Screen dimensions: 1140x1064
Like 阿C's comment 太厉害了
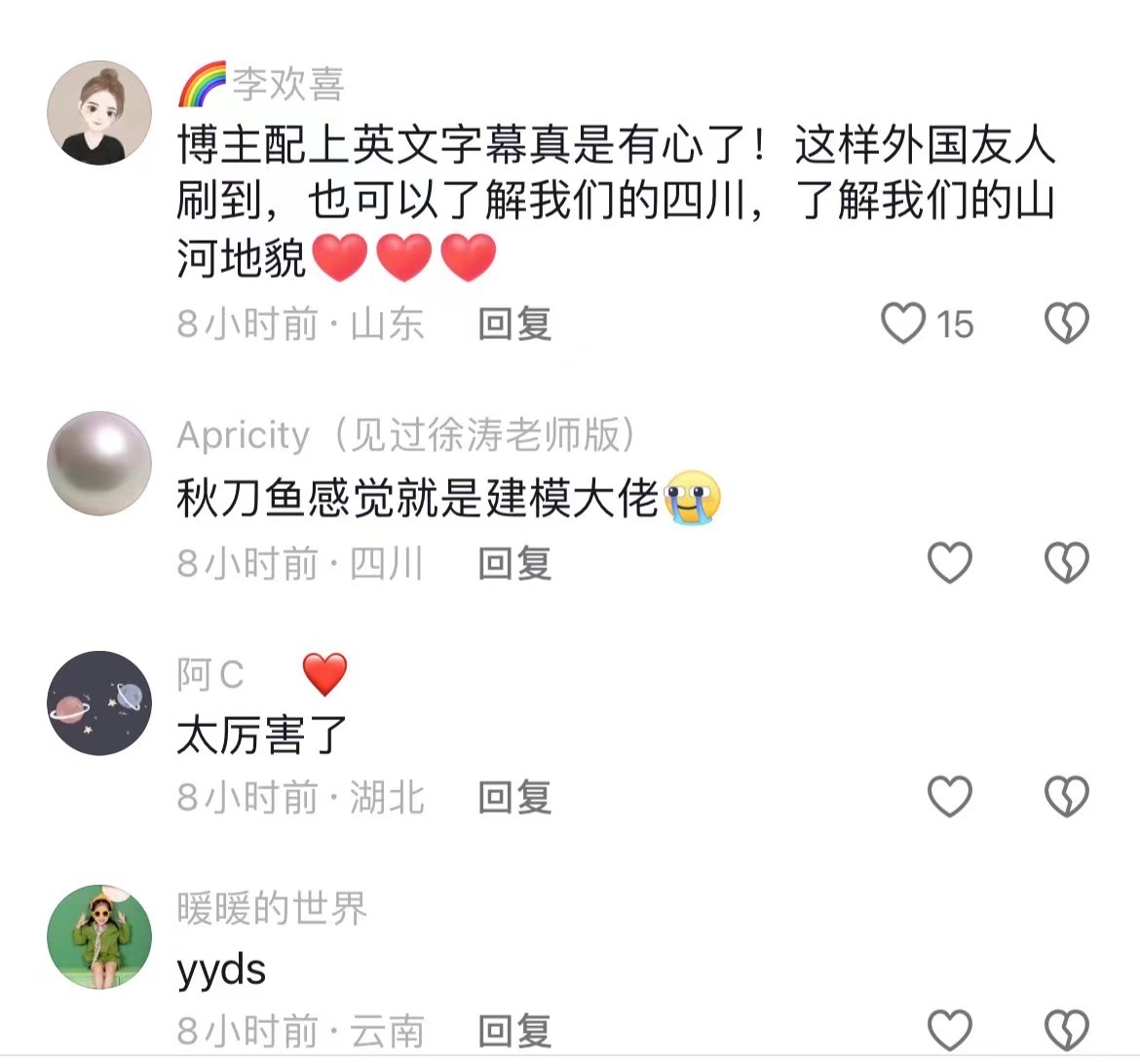[949, 797]
